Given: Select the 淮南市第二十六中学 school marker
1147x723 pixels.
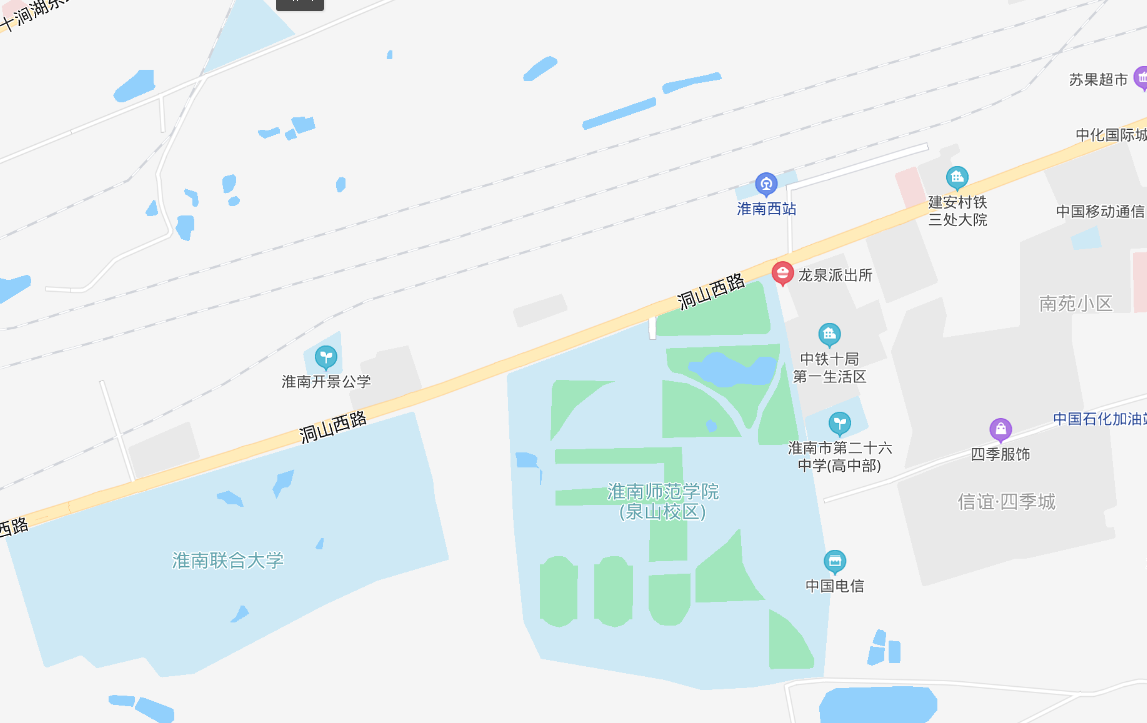Looking at the screenshot, I should pyautogui.click(x=840, y=424).
